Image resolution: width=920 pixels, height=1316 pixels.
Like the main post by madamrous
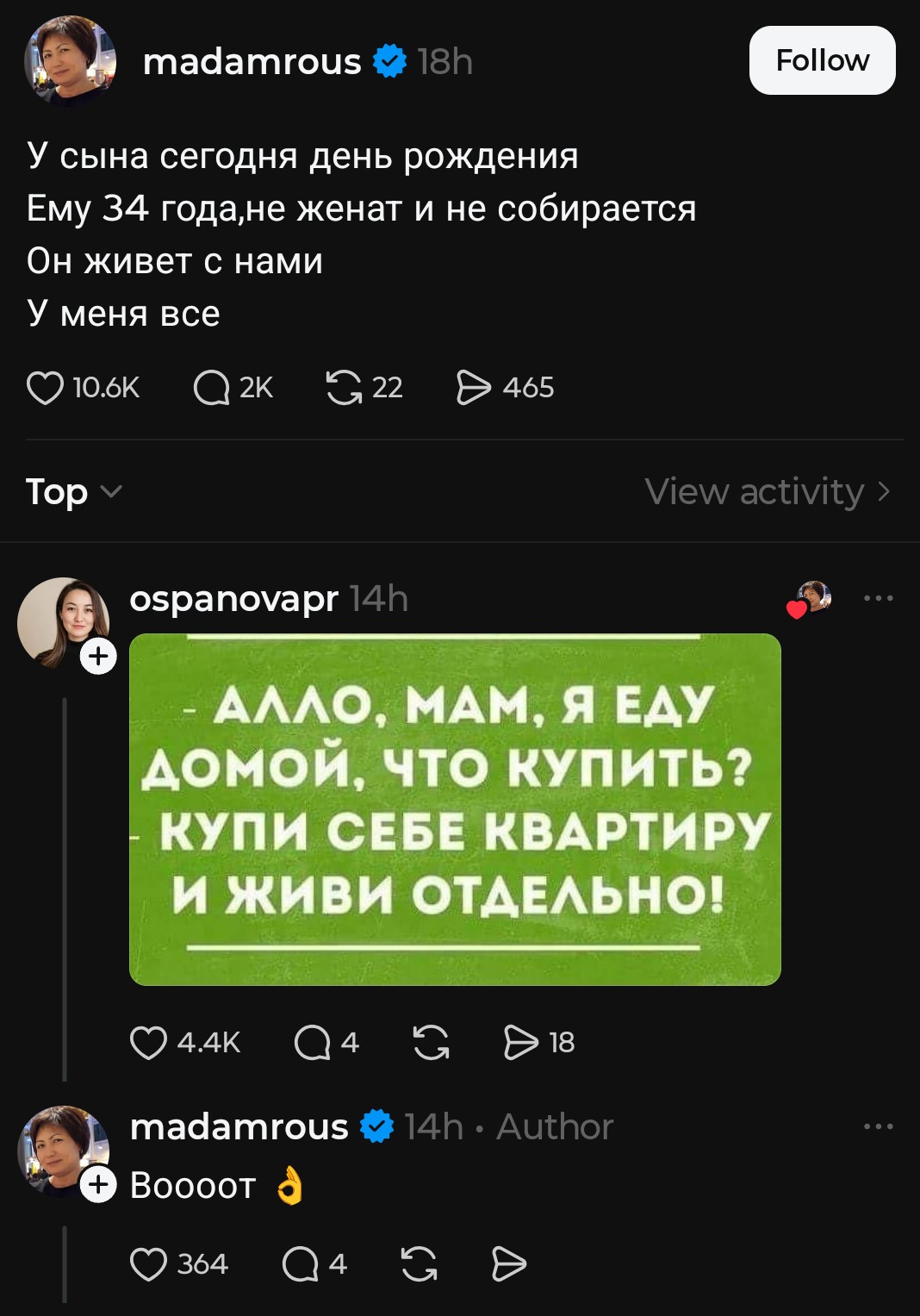tap(46, 388)
